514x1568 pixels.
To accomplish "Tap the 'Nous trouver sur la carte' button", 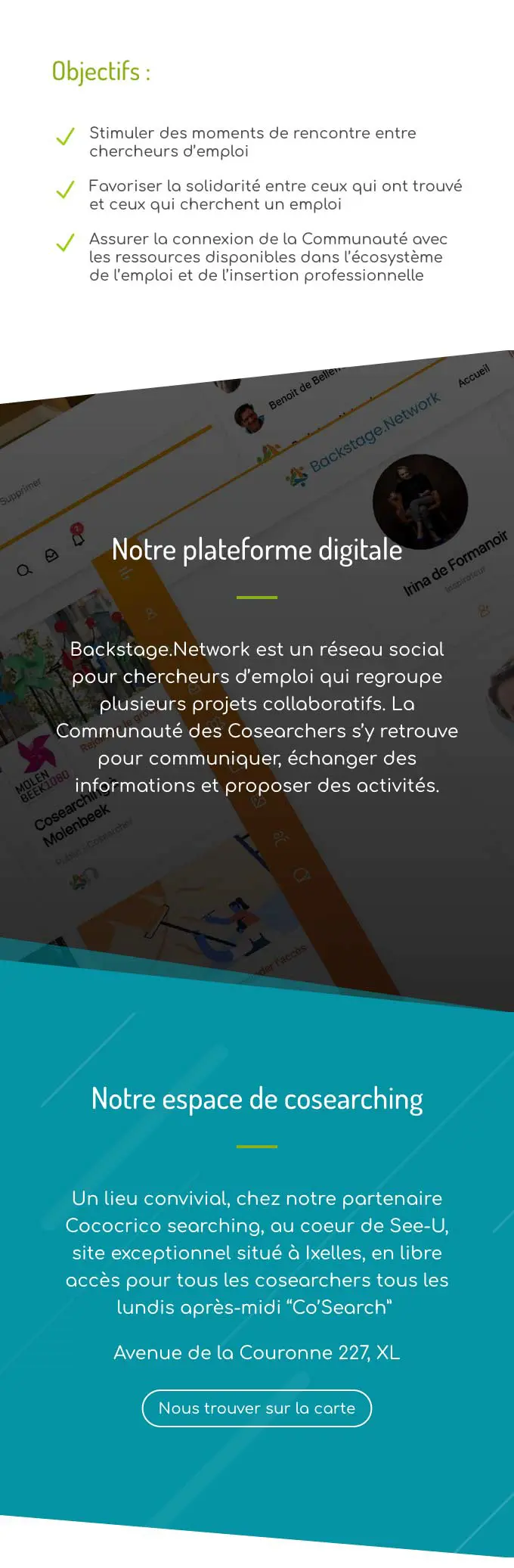I will (256, 1408).
